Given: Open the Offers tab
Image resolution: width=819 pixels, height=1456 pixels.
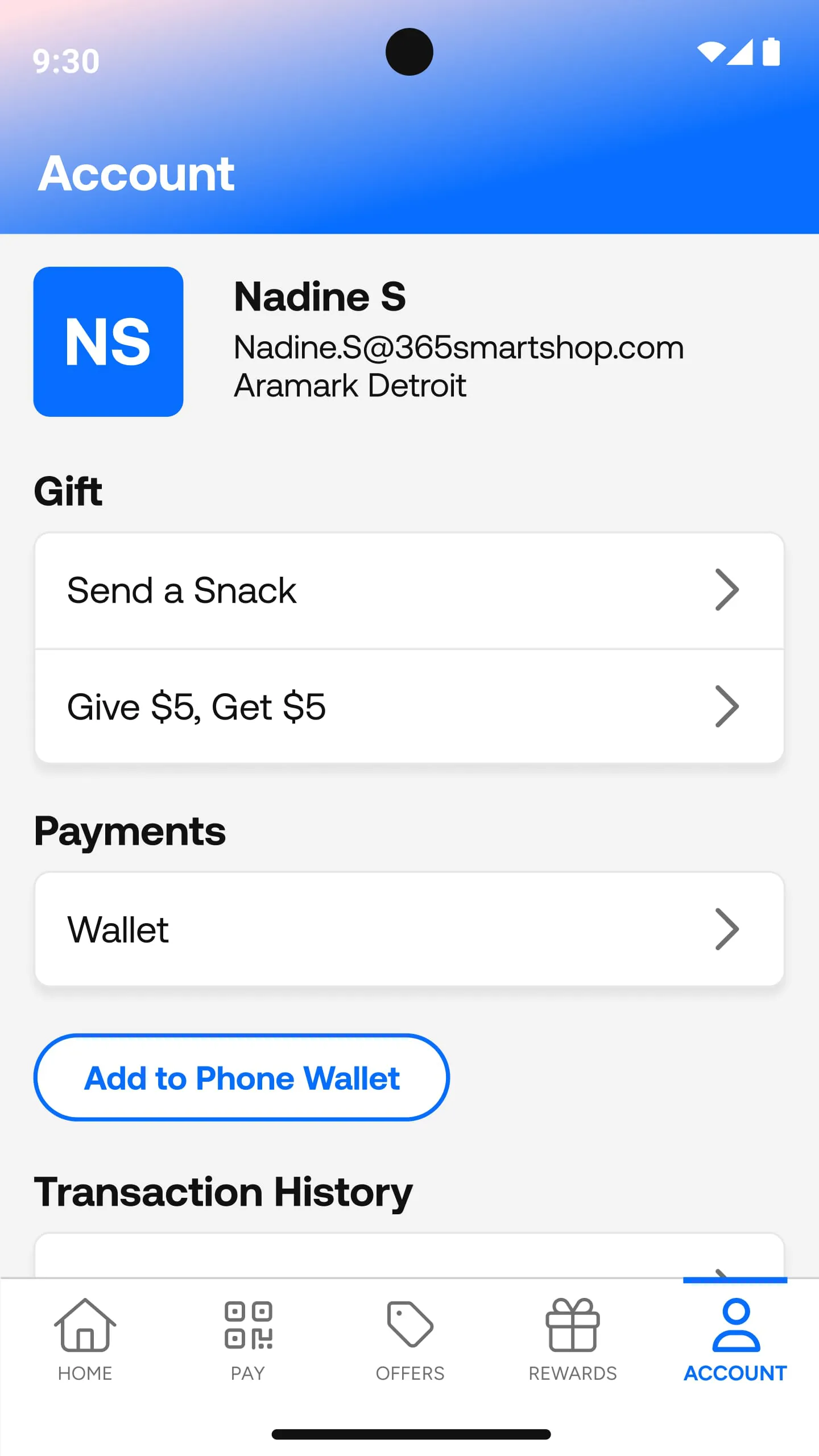Looking at the screenshot, I should point(409,1340).
